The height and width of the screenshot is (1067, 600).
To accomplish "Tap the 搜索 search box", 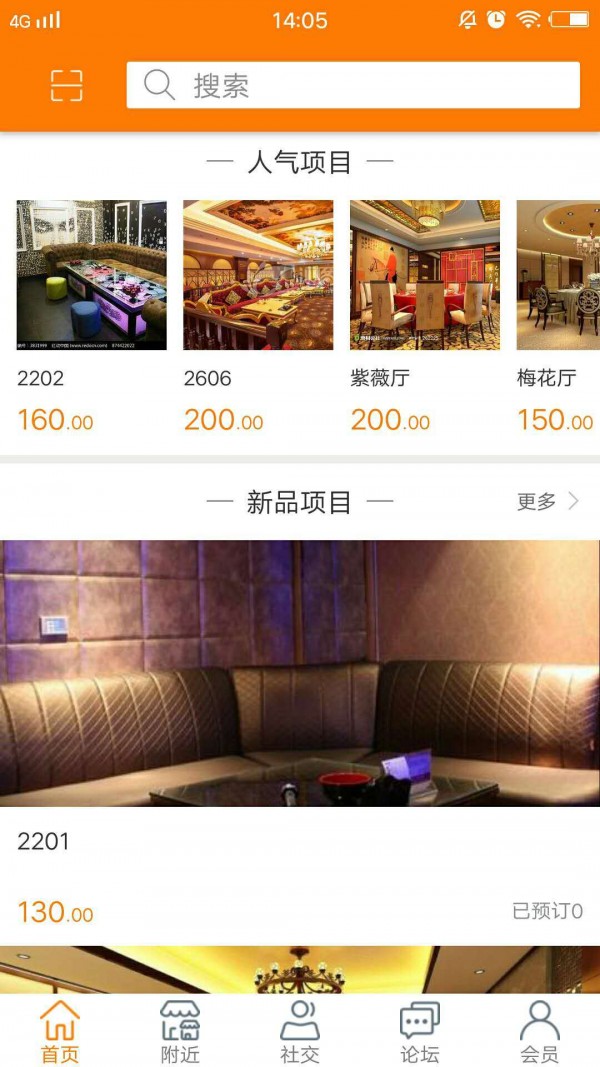I will pyautogui.click(x=352, y=86).
